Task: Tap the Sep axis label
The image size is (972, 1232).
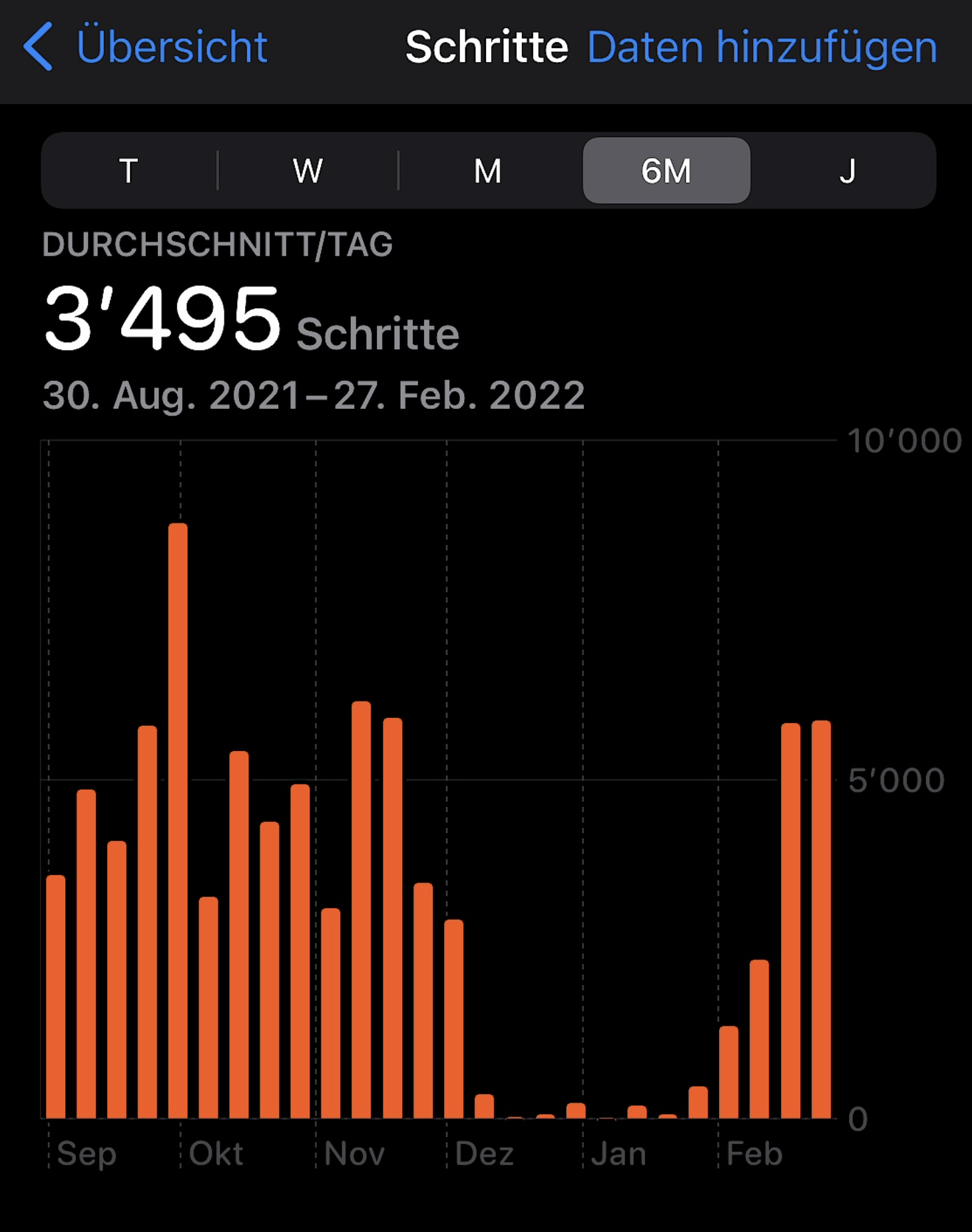Action: click(87, 1155)
